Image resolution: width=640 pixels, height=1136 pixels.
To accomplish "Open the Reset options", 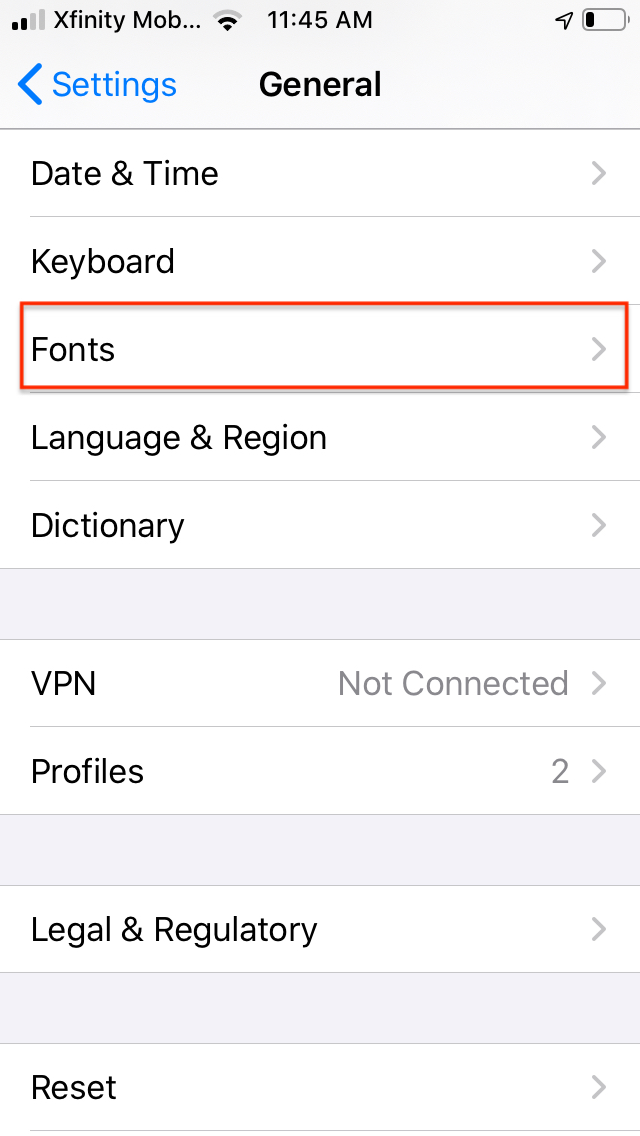I will (x=320, y=1087).
